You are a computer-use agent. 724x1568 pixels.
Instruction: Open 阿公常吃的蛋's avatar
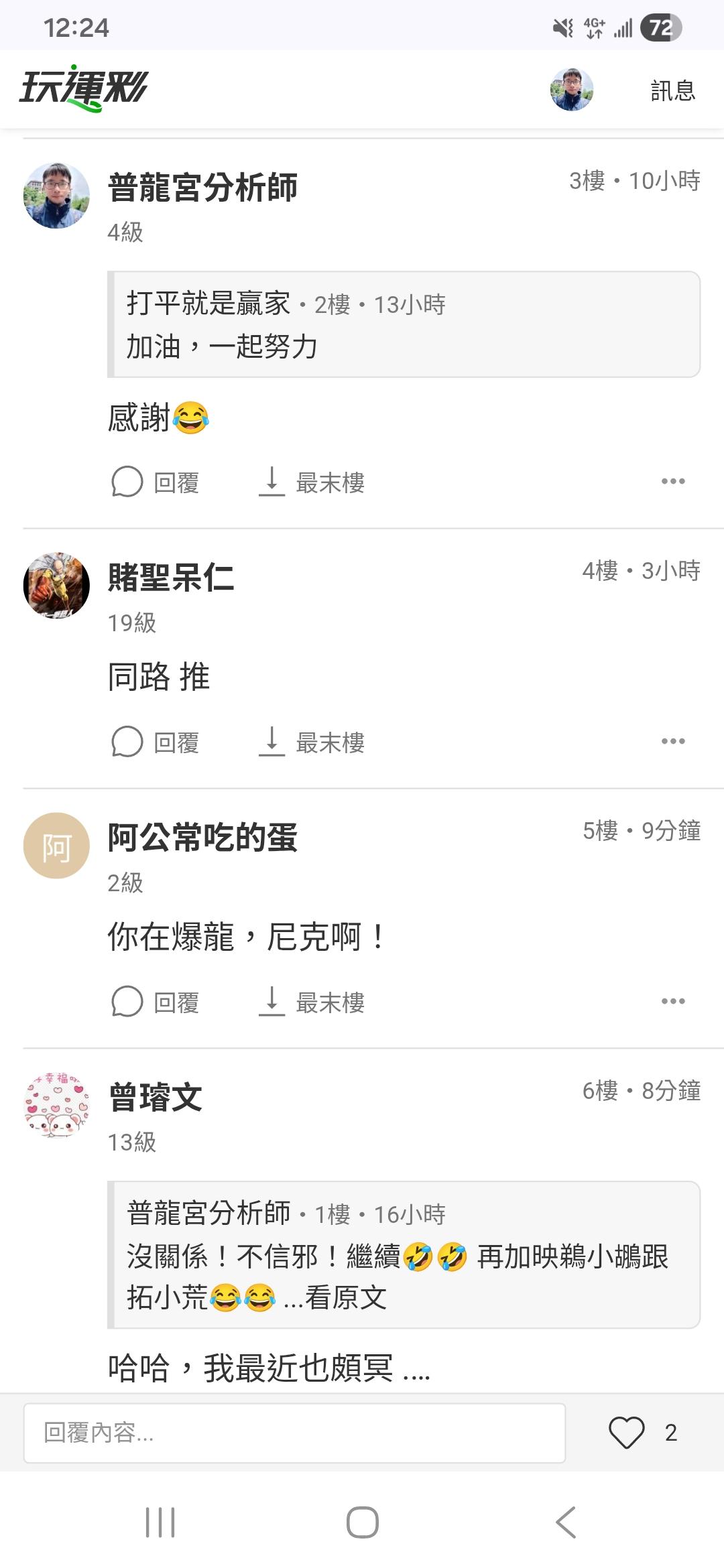(x=56, y=846)
